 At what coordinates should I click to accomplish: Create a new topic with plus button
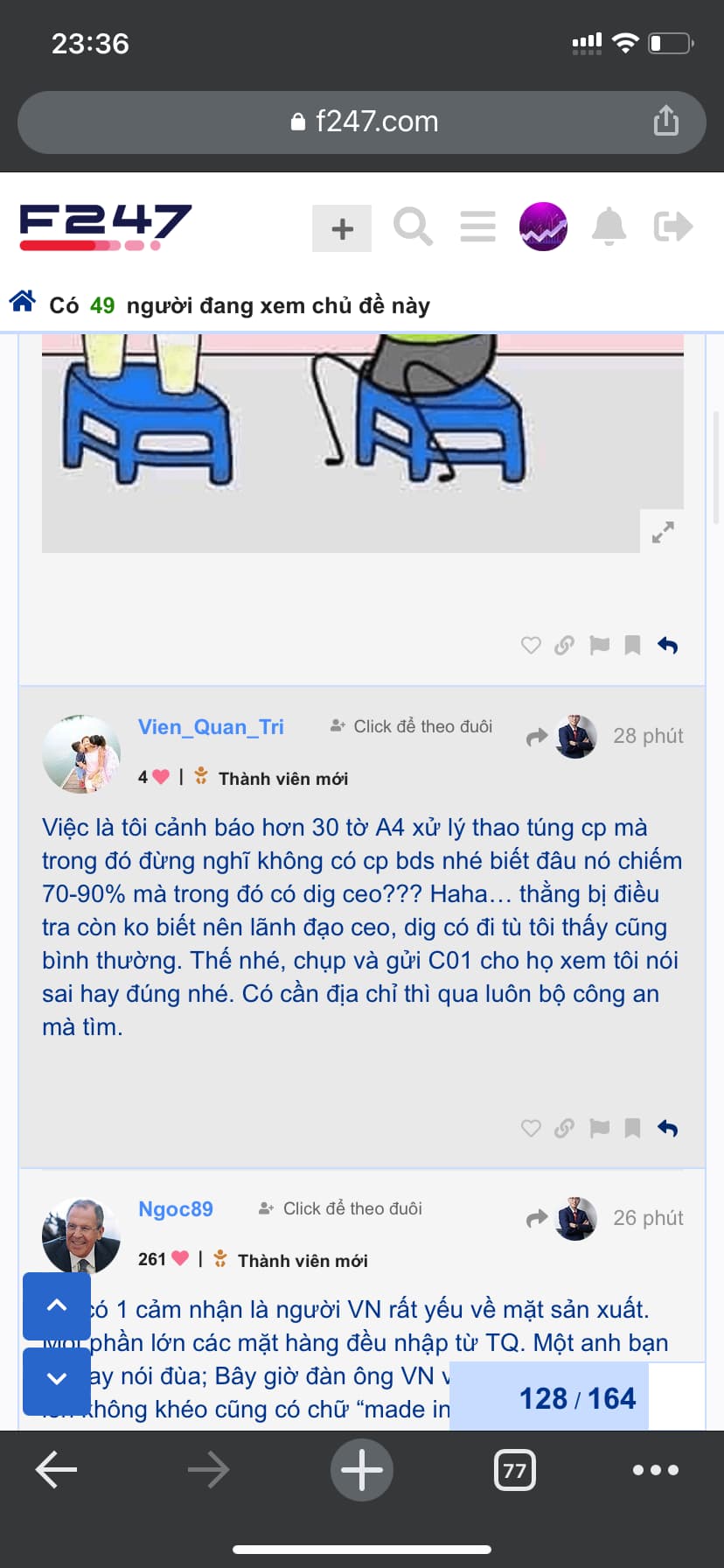(342, 228)
